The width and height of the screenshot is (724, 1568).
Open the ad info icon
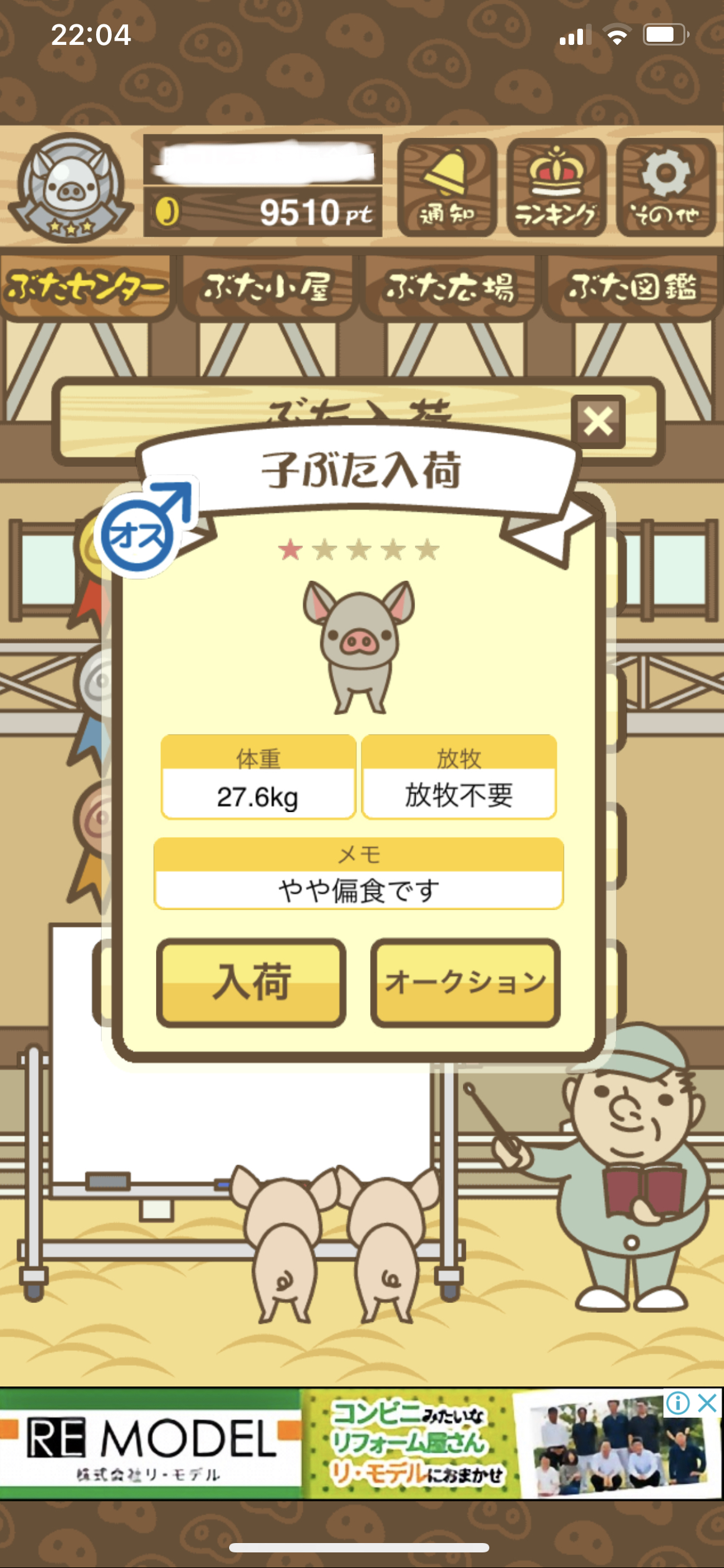pyautogui.click(x=678, y=1403)
